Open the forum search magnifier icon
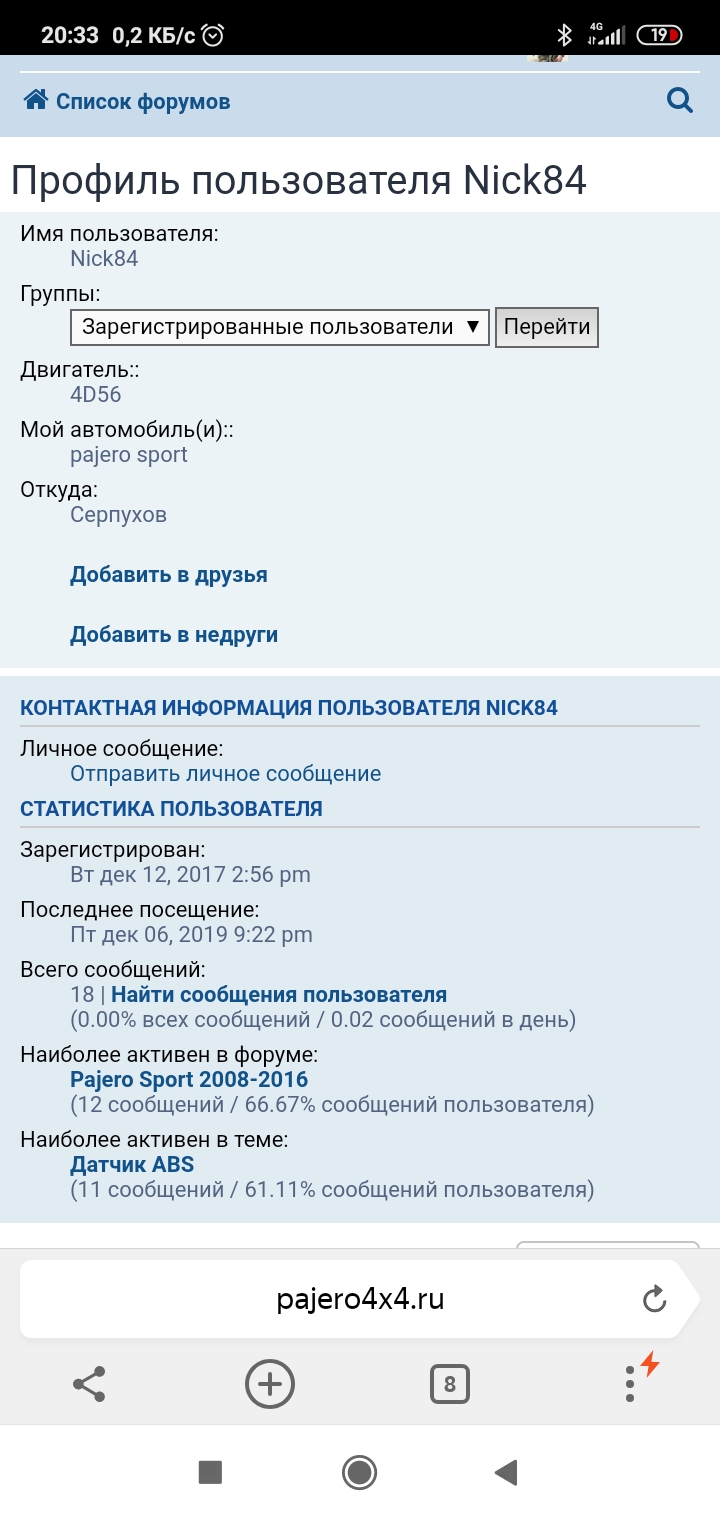720x1520 pixels. coord(679,100)
